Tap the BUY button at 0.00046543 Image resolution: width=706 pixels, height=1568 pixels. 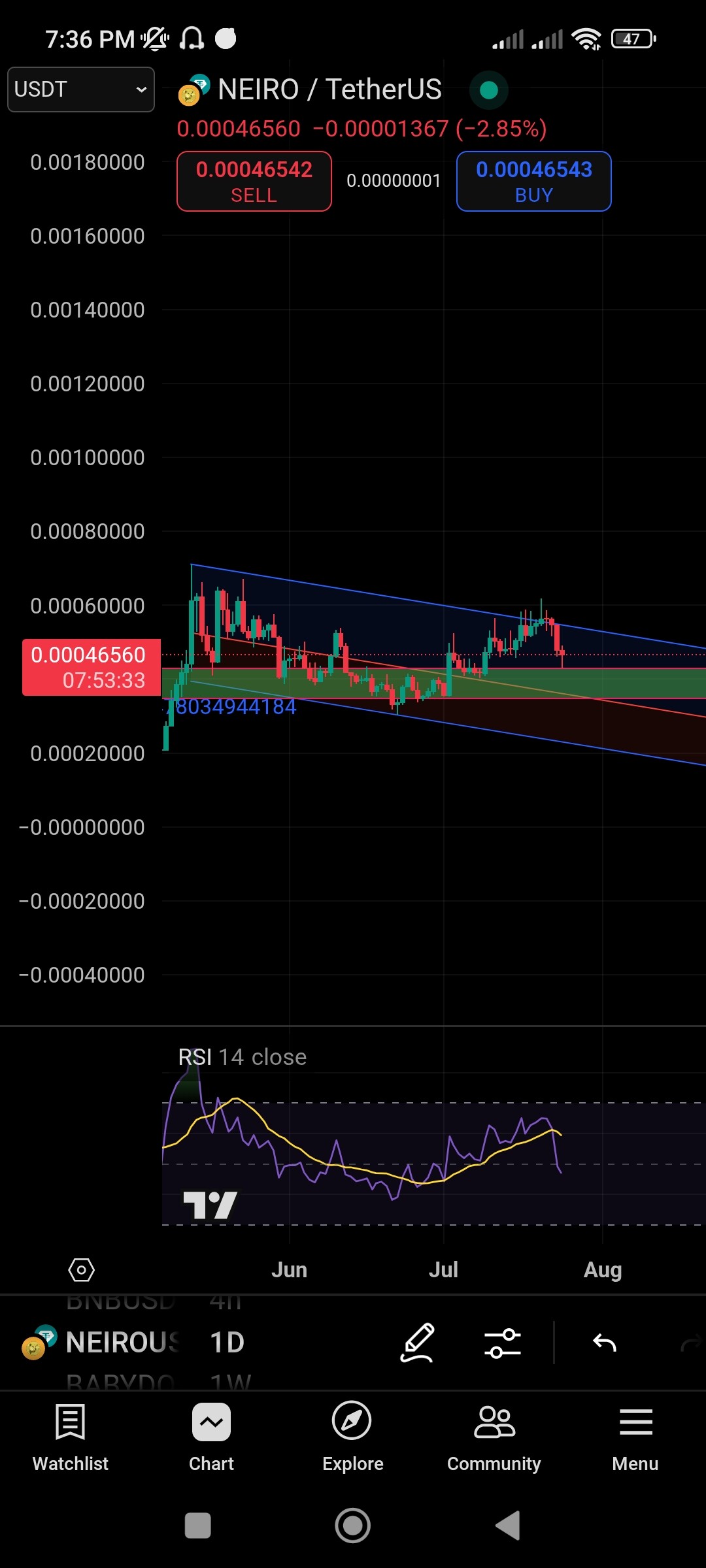[x=533, y=182]
